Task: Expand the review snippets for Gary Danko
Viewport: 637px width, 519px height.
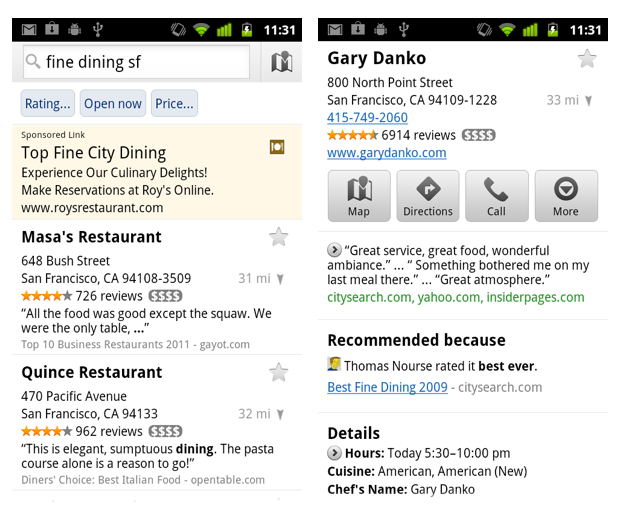Action: tap(334, 250)
